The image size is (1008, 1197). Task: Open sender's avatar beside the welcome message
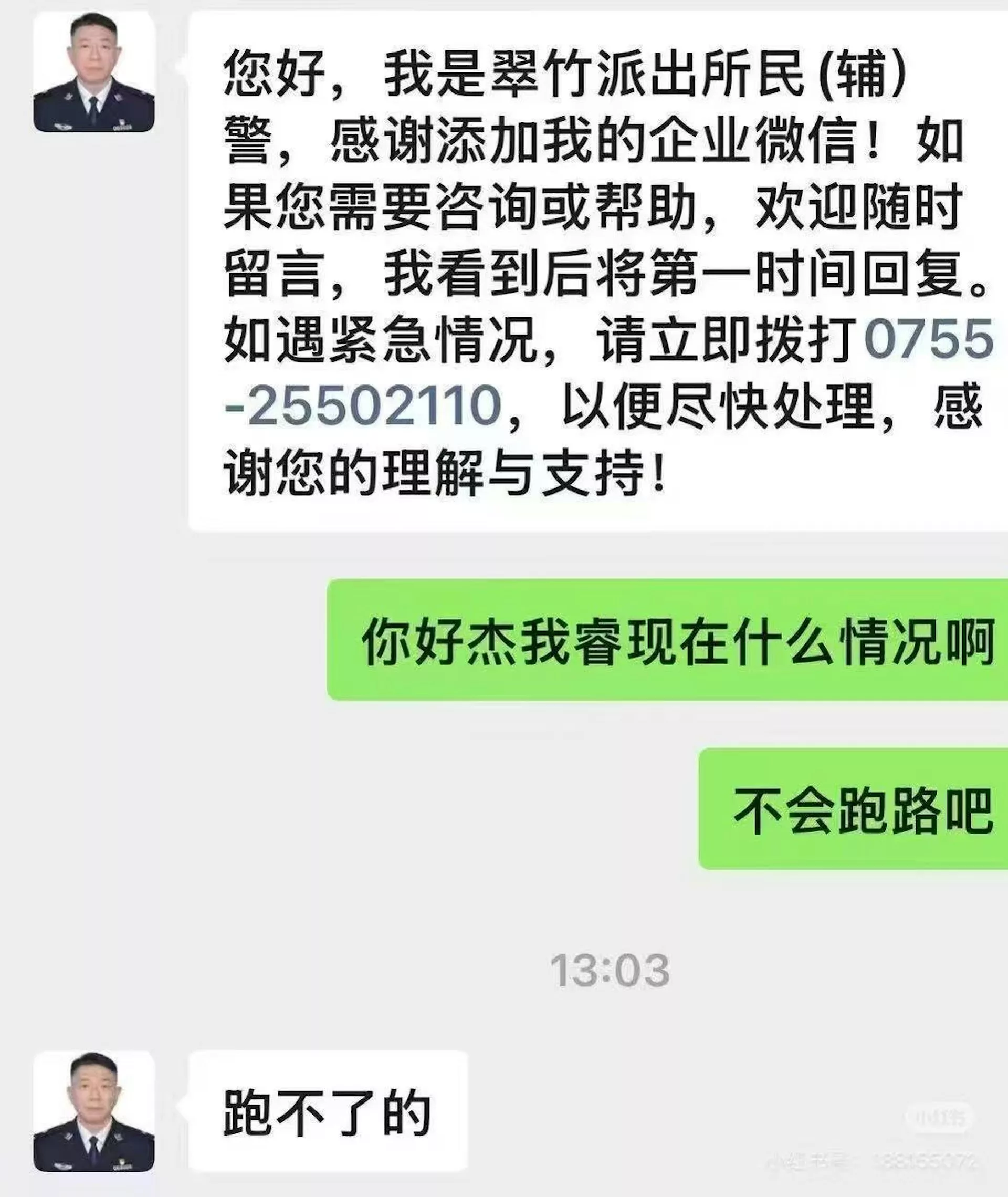pos(94,72)
